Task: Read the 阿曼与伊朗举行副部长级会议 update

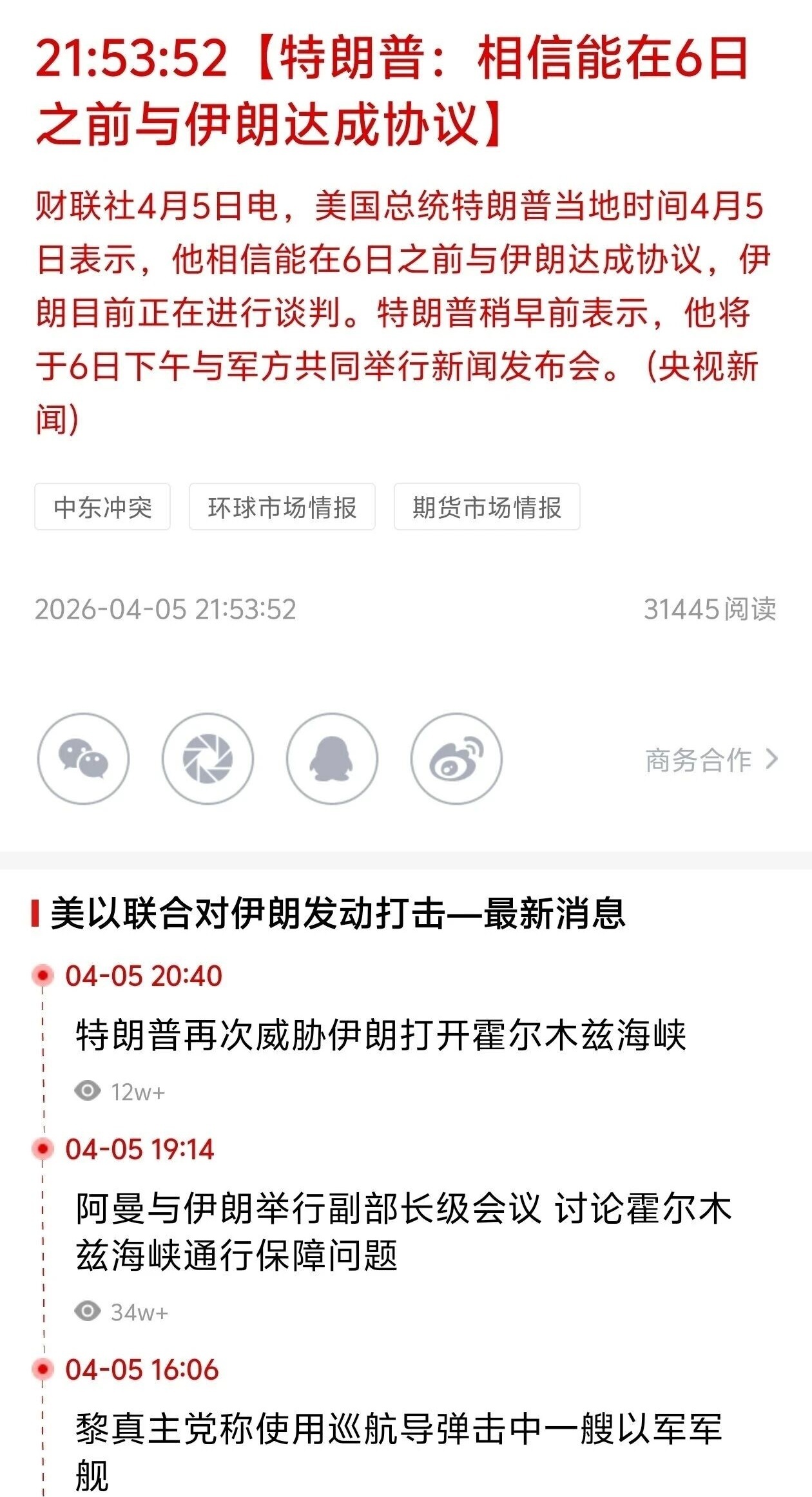Action: point(403,1231)
